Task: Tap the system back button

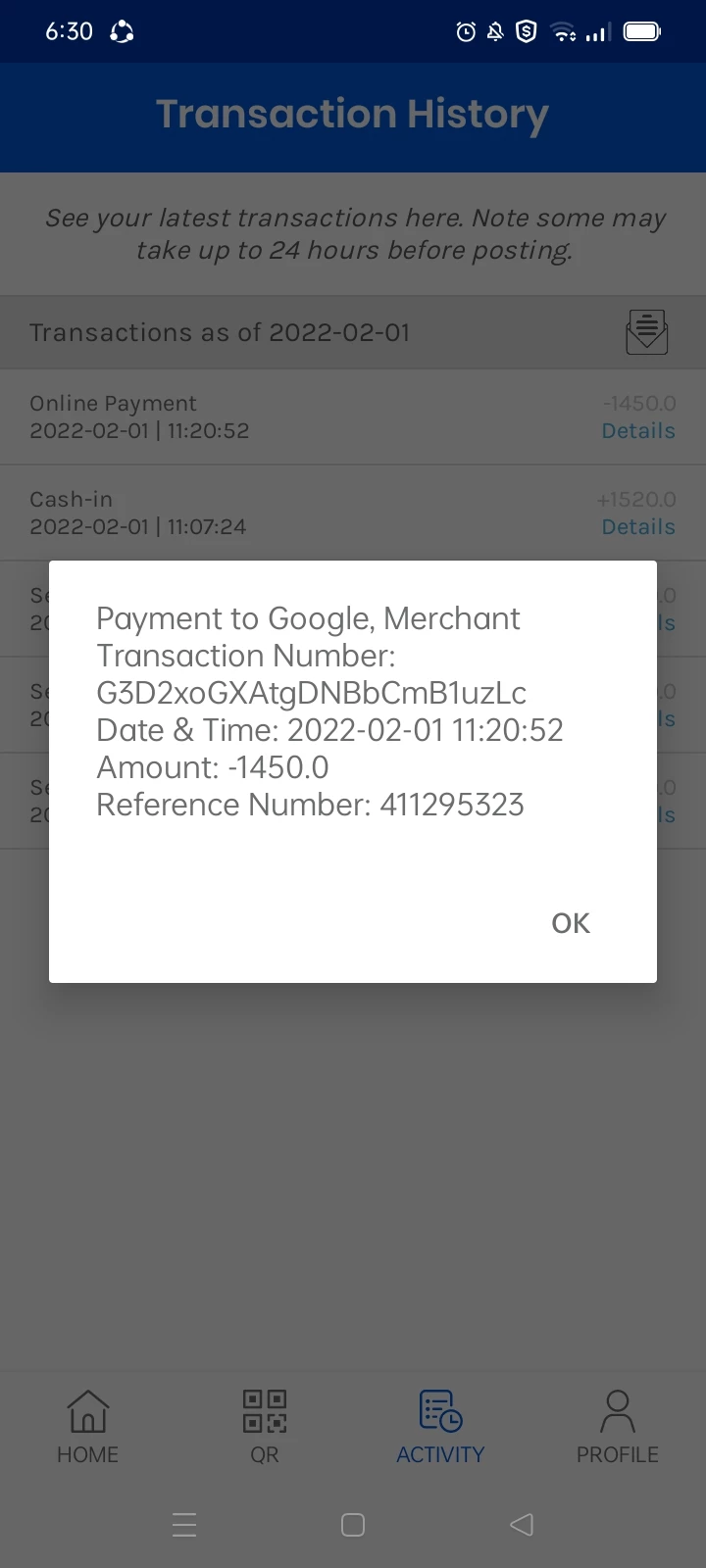Action: (x=522, y=1524)
